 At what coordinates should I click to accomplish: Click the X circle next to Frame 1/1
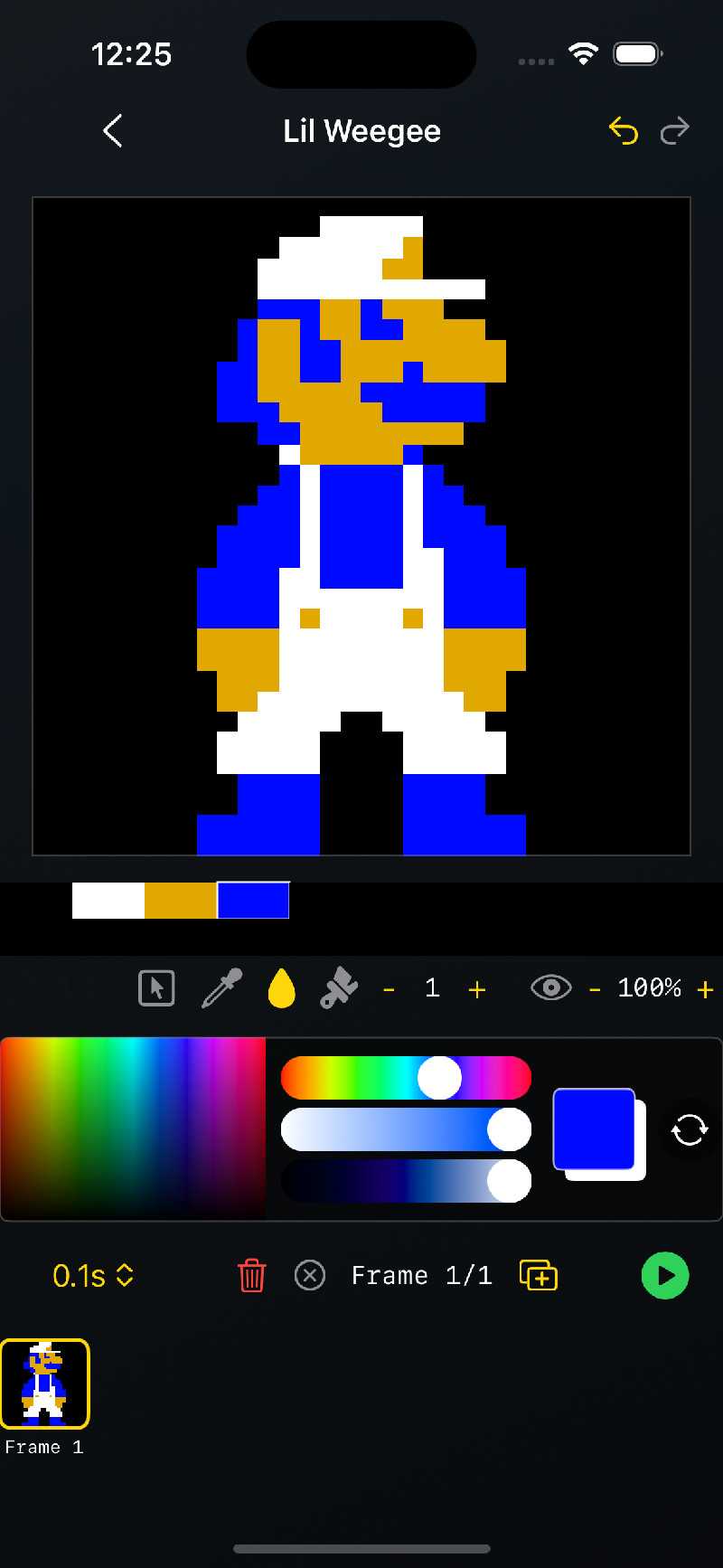pyautogui.click(x=310, y=1275)
